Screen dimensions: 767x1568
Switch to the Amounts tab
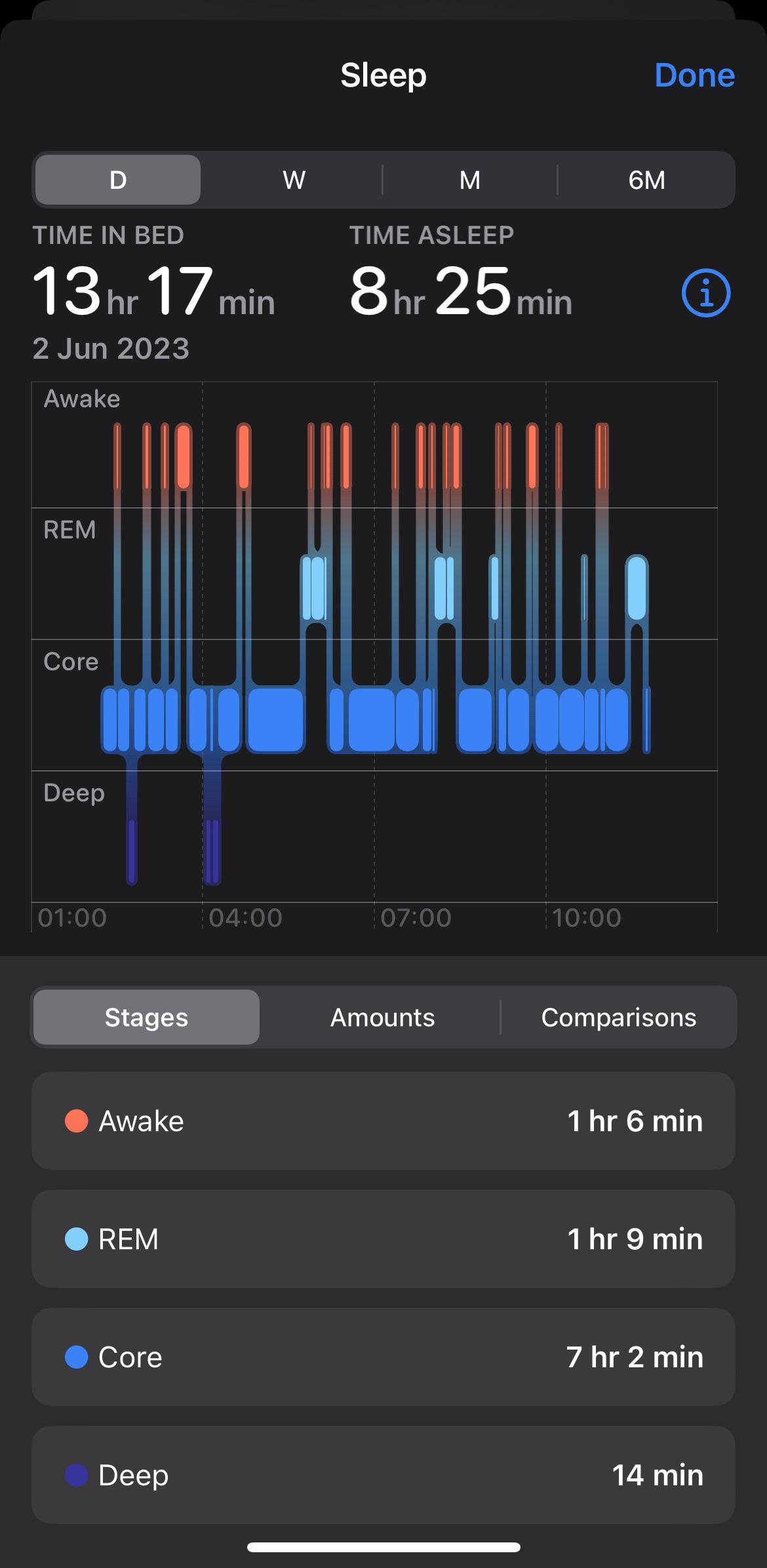point(382,1017)
